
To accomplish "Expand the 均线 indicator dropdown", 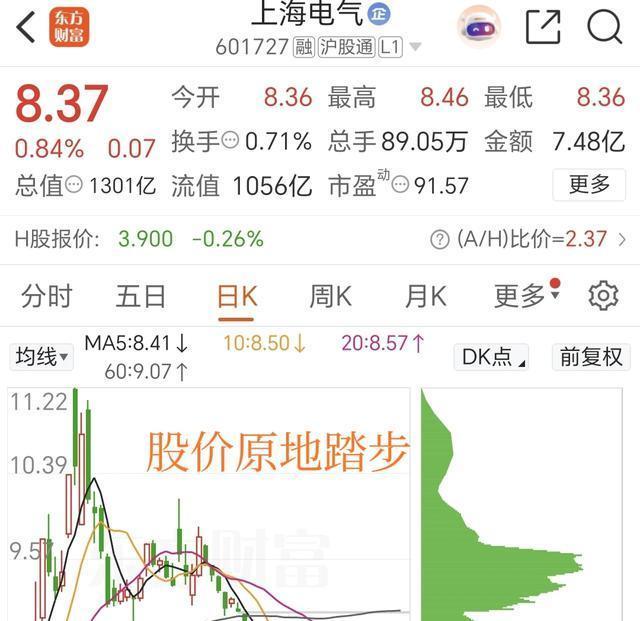I will (x=41, y=356).
